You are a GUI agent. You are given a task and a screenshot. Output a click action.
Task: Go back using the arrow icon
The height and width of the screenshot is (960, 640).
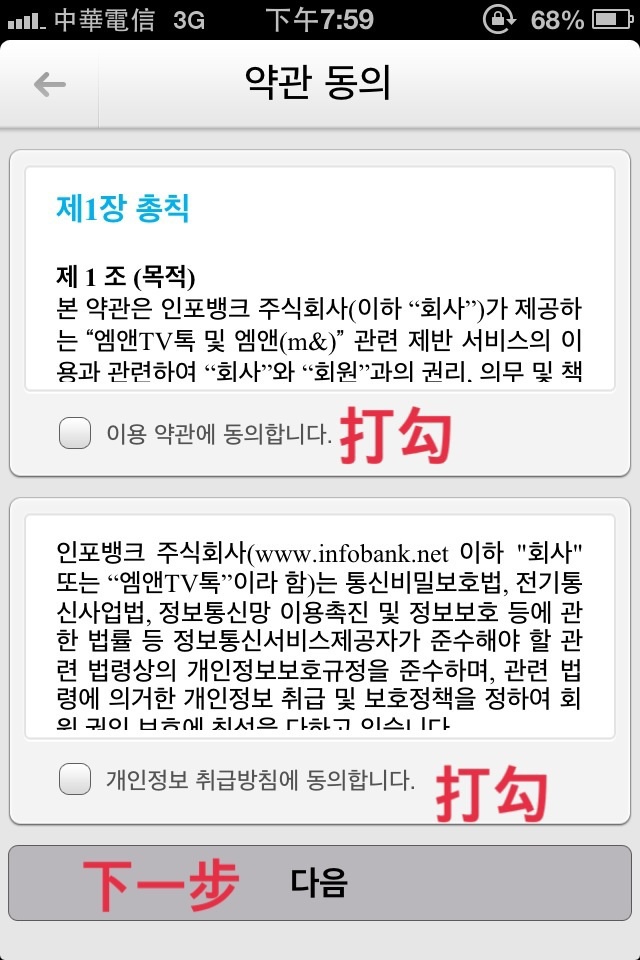click(x=49, y=85)
